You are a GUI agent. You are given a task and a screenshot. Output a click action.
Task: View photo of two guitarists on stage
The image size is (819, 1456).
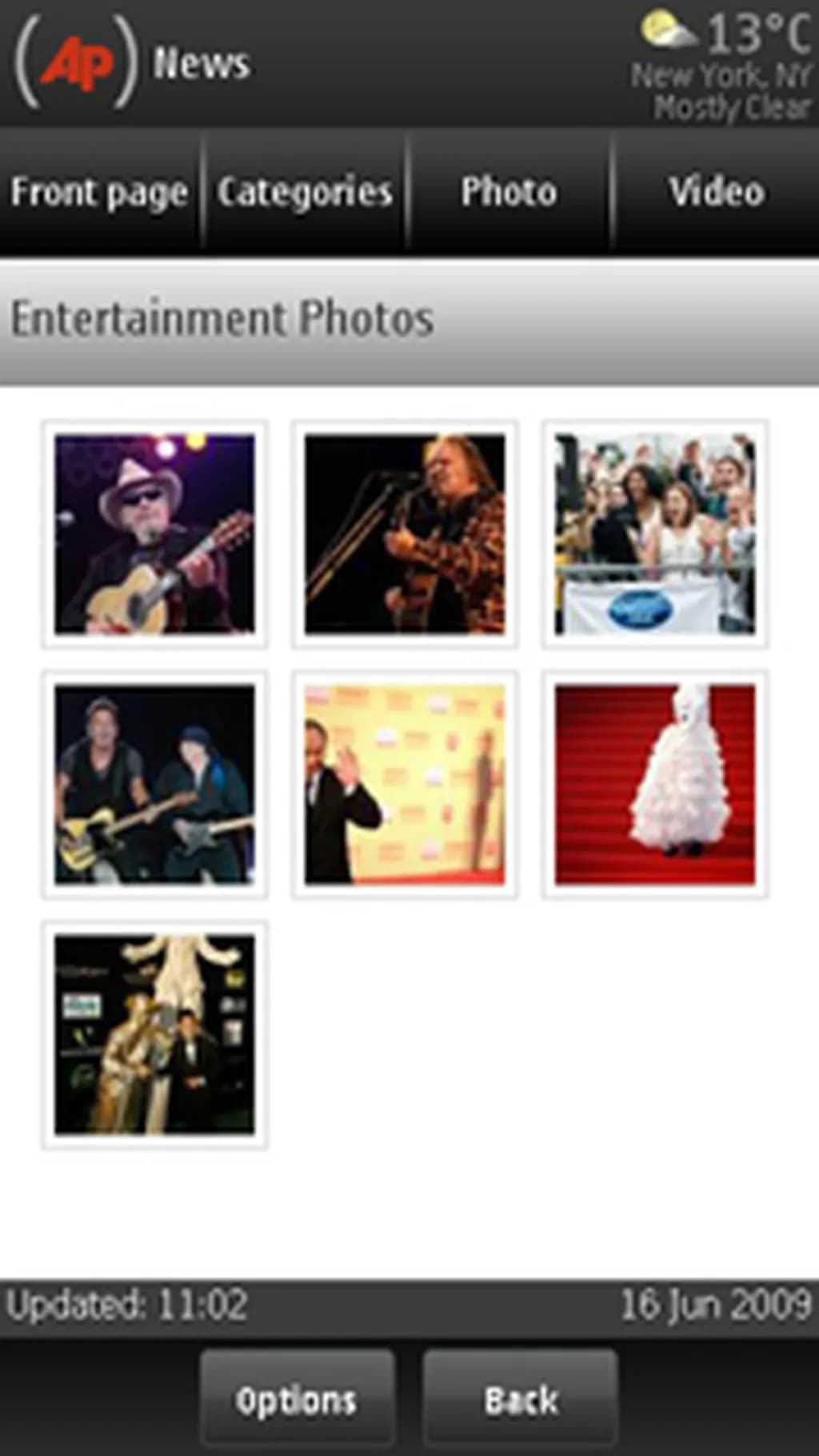click(x=154, y=784)
